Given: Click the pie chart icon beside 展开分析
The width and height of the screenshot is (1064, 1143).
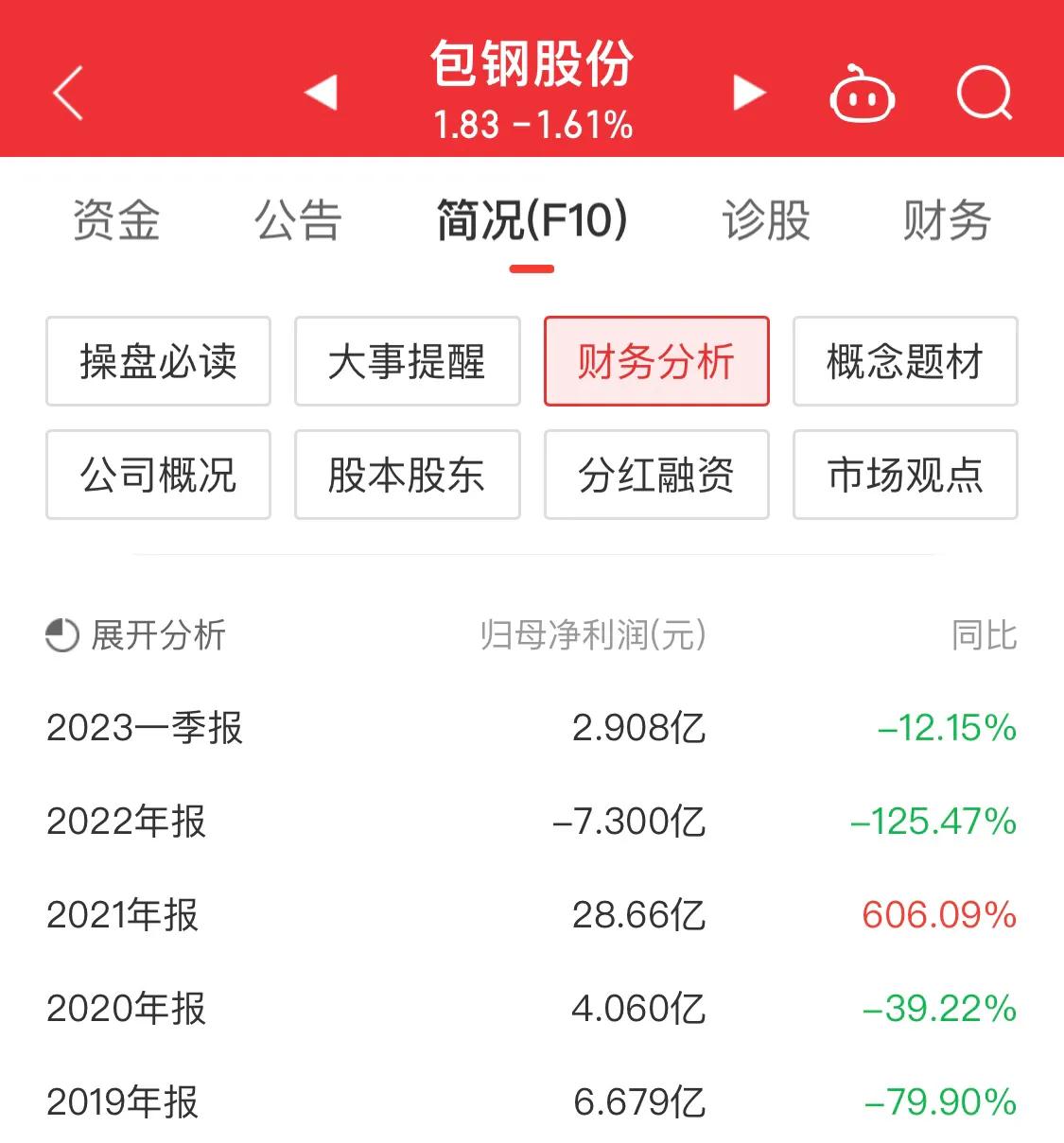Looking at the screenshot, I should pyautogui.click(x=61, y=635).
